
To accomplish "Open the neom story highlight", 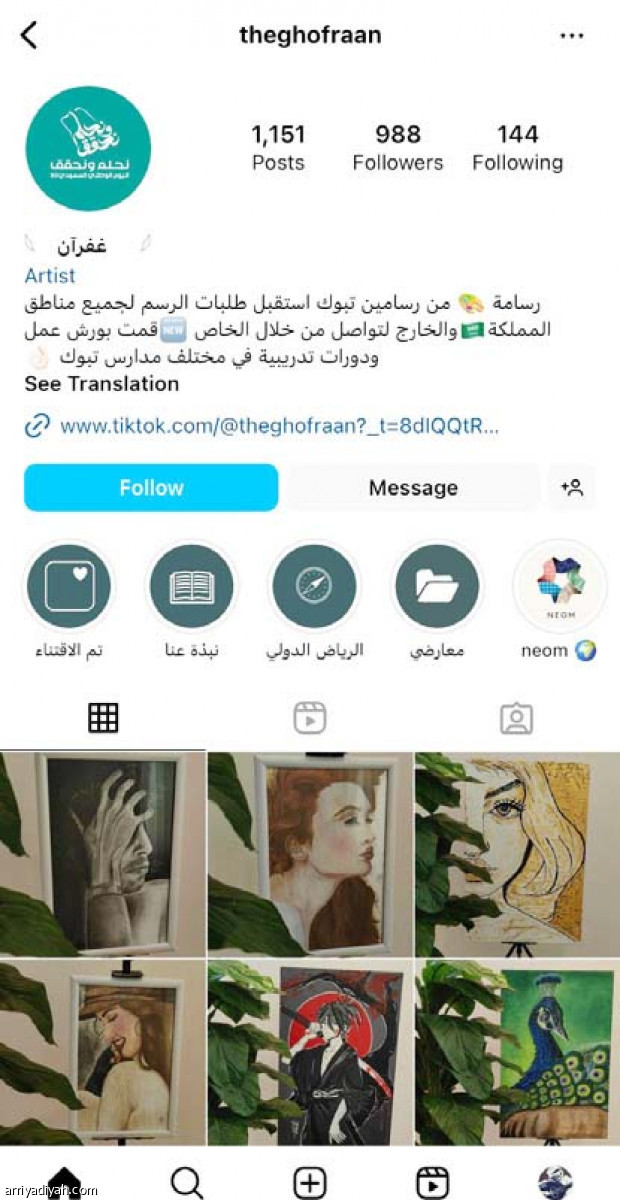I will [559, 587].
